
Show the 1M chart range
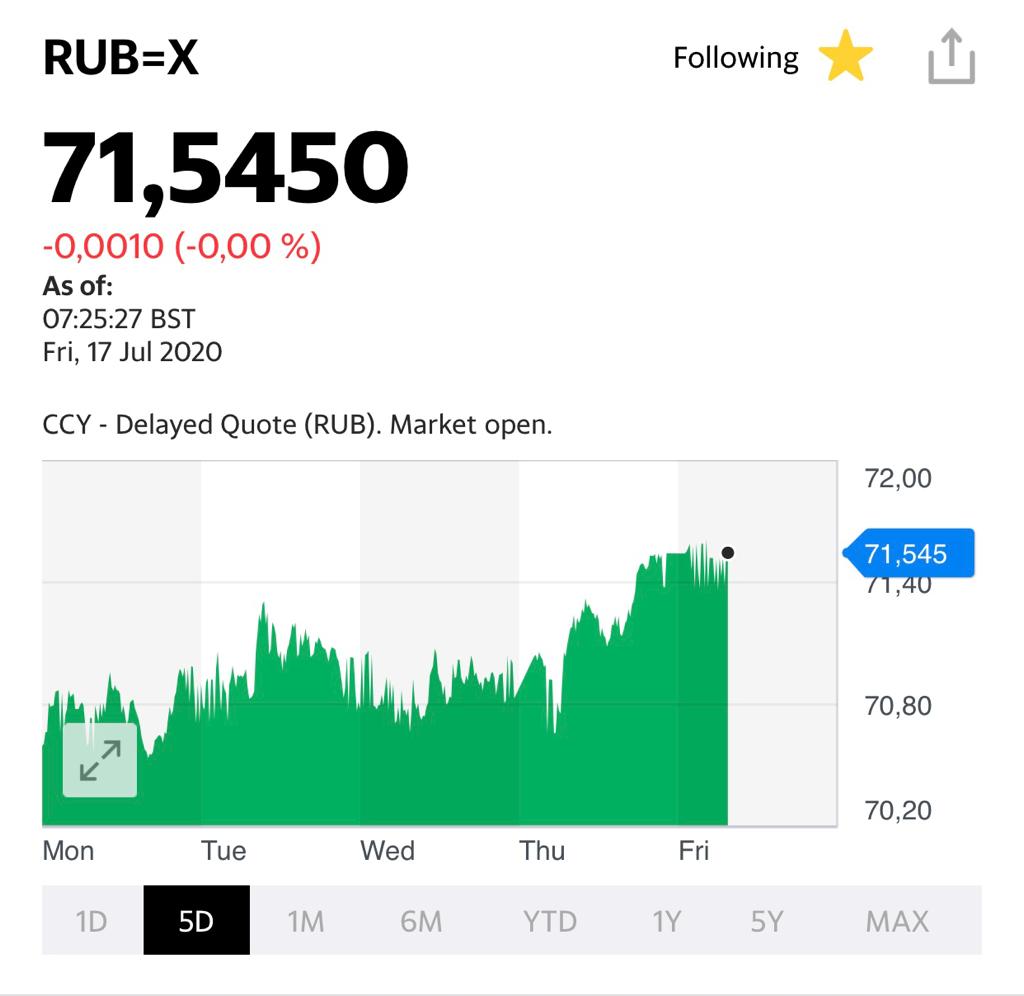305,921
